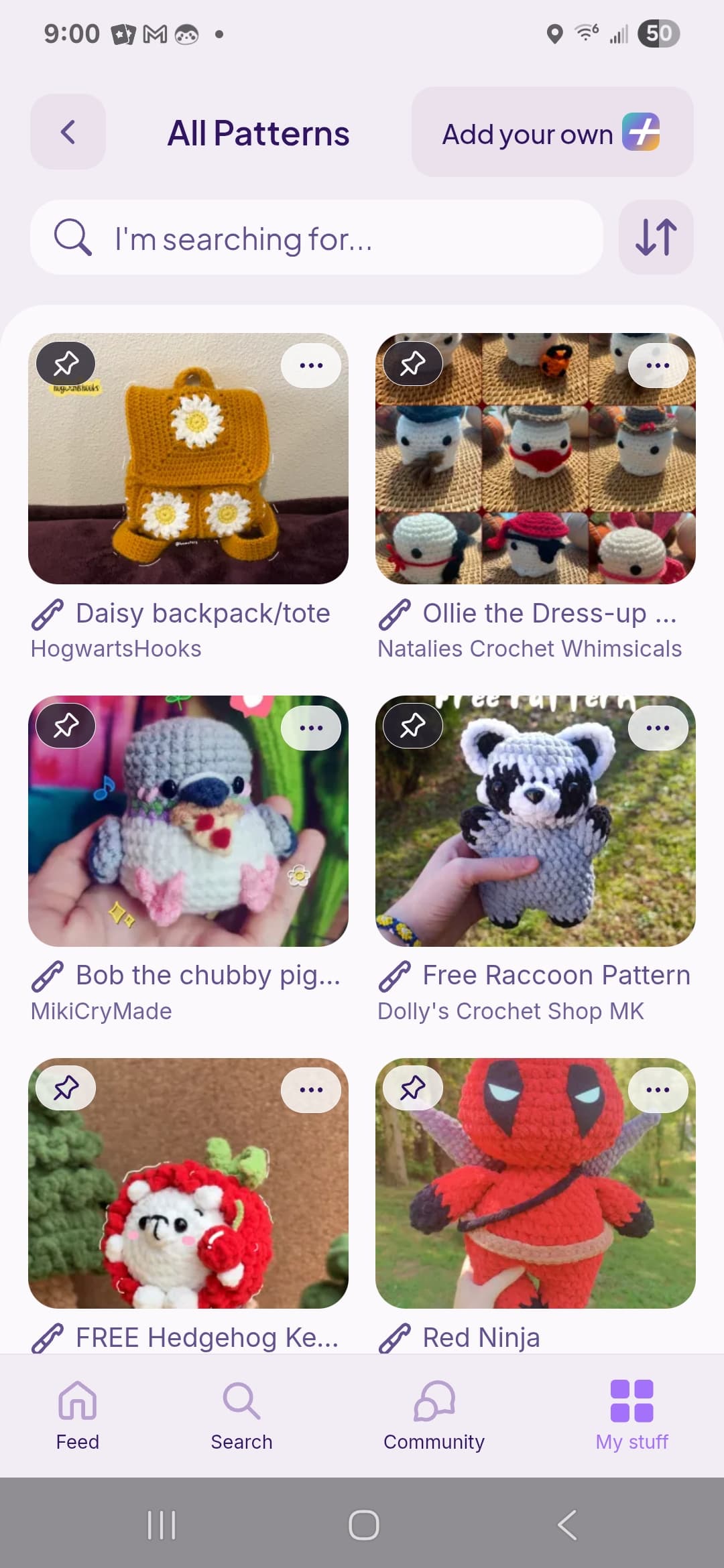Open the sort order options
The image size is (724, 1568).
pos(656,237)
